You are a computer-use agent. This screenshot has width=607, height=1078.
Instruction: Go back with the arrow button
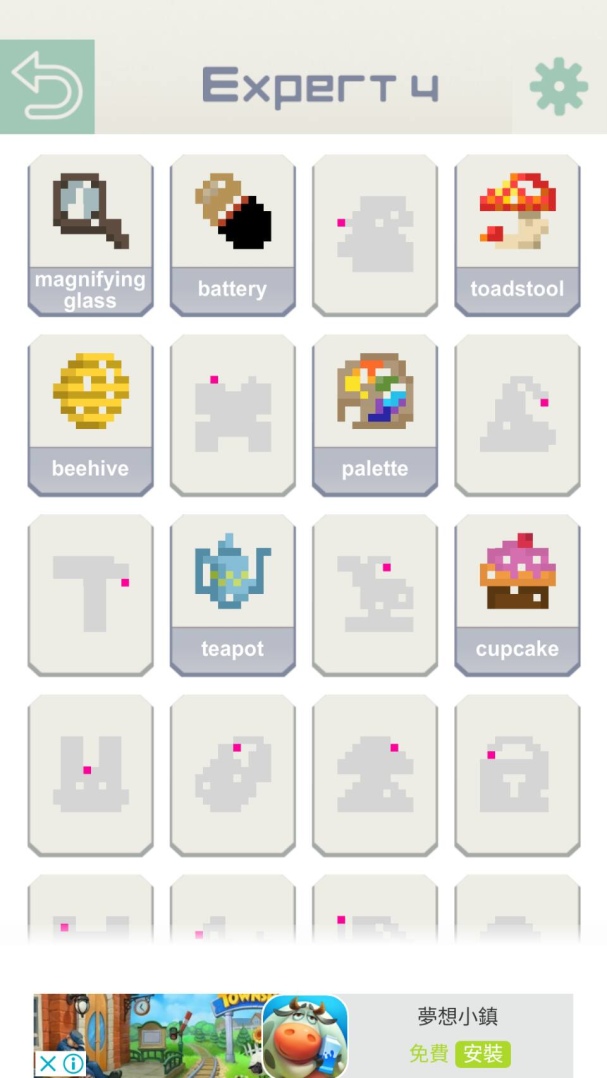point(47,87)
